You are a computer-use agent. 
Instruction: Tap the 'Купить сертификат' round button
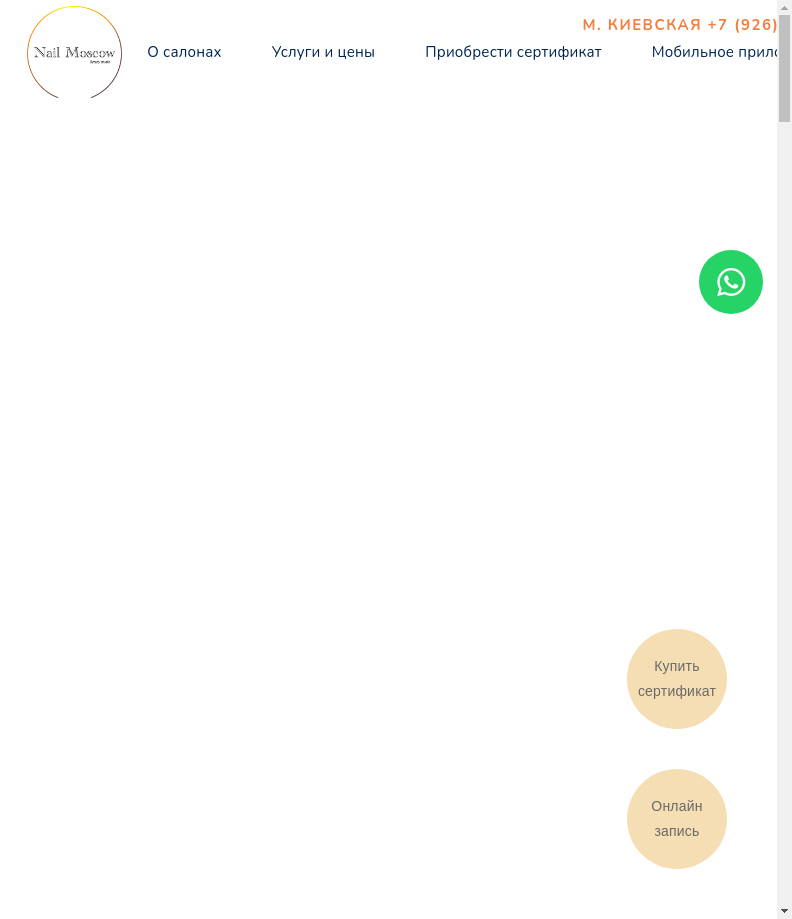[x=677, y=679]
